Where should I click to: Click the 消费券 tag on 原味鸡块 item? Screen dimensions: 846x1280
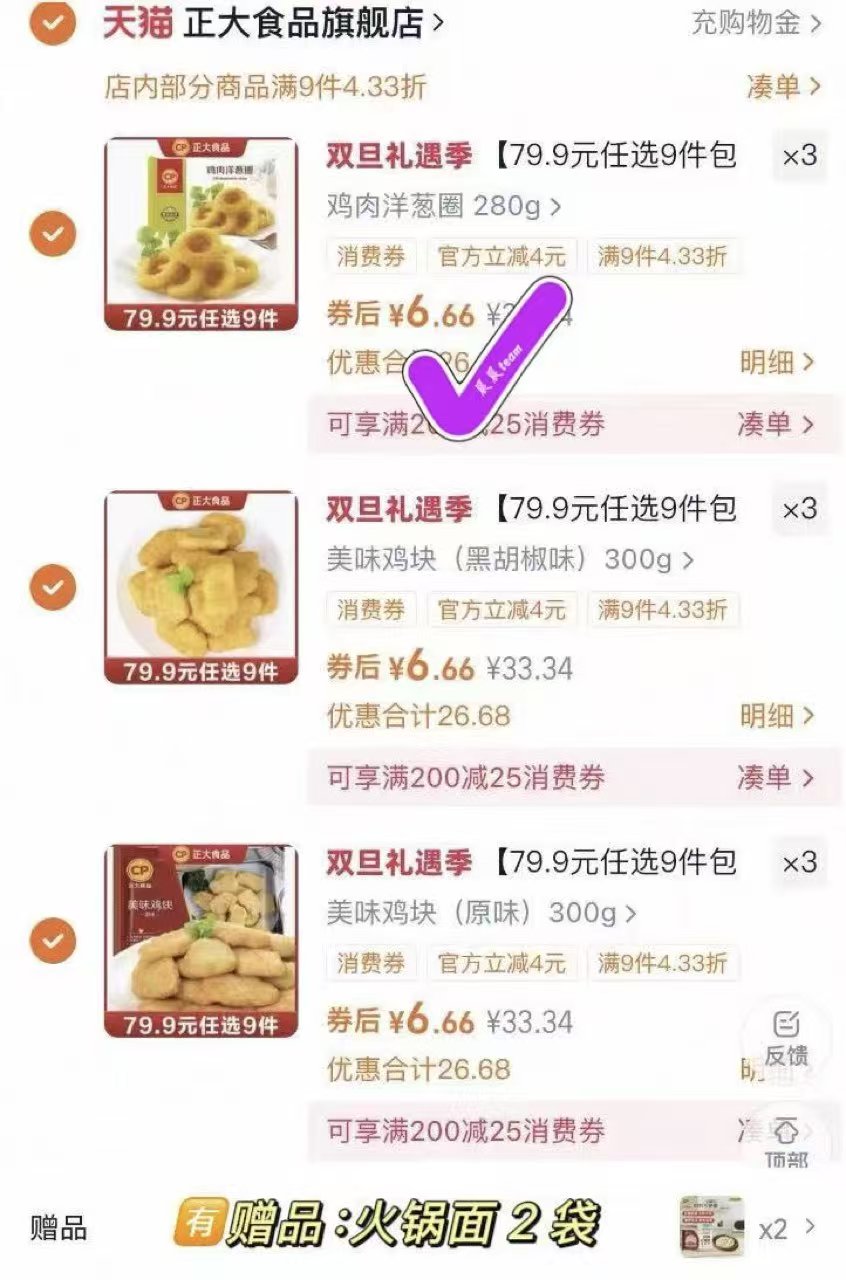(373, 963)
